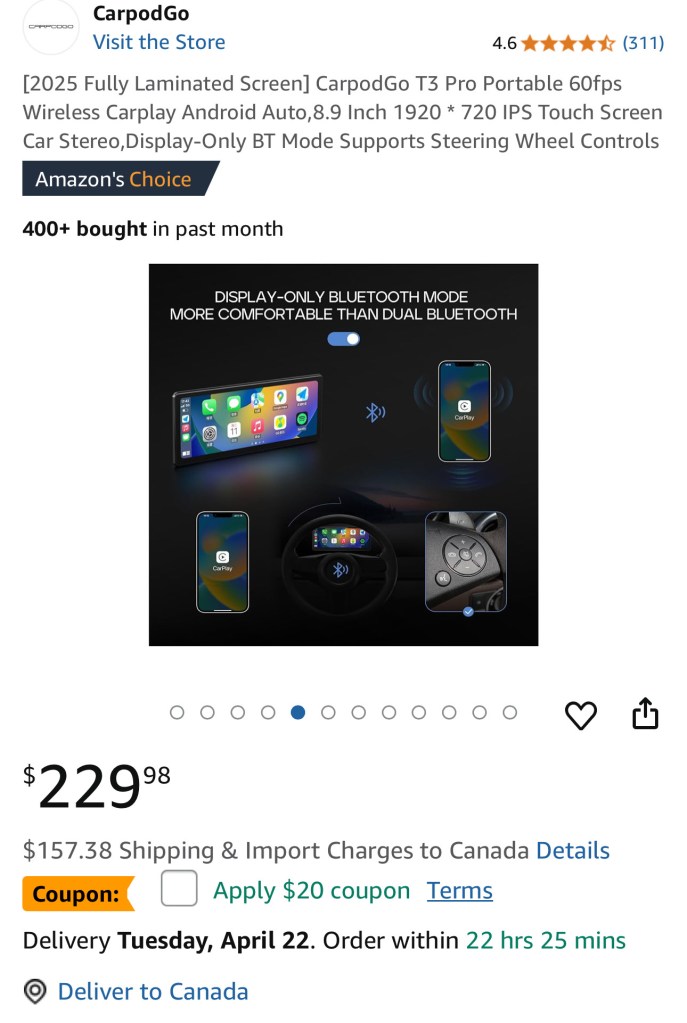Change delivery location from Canada

tap(152, 991)
